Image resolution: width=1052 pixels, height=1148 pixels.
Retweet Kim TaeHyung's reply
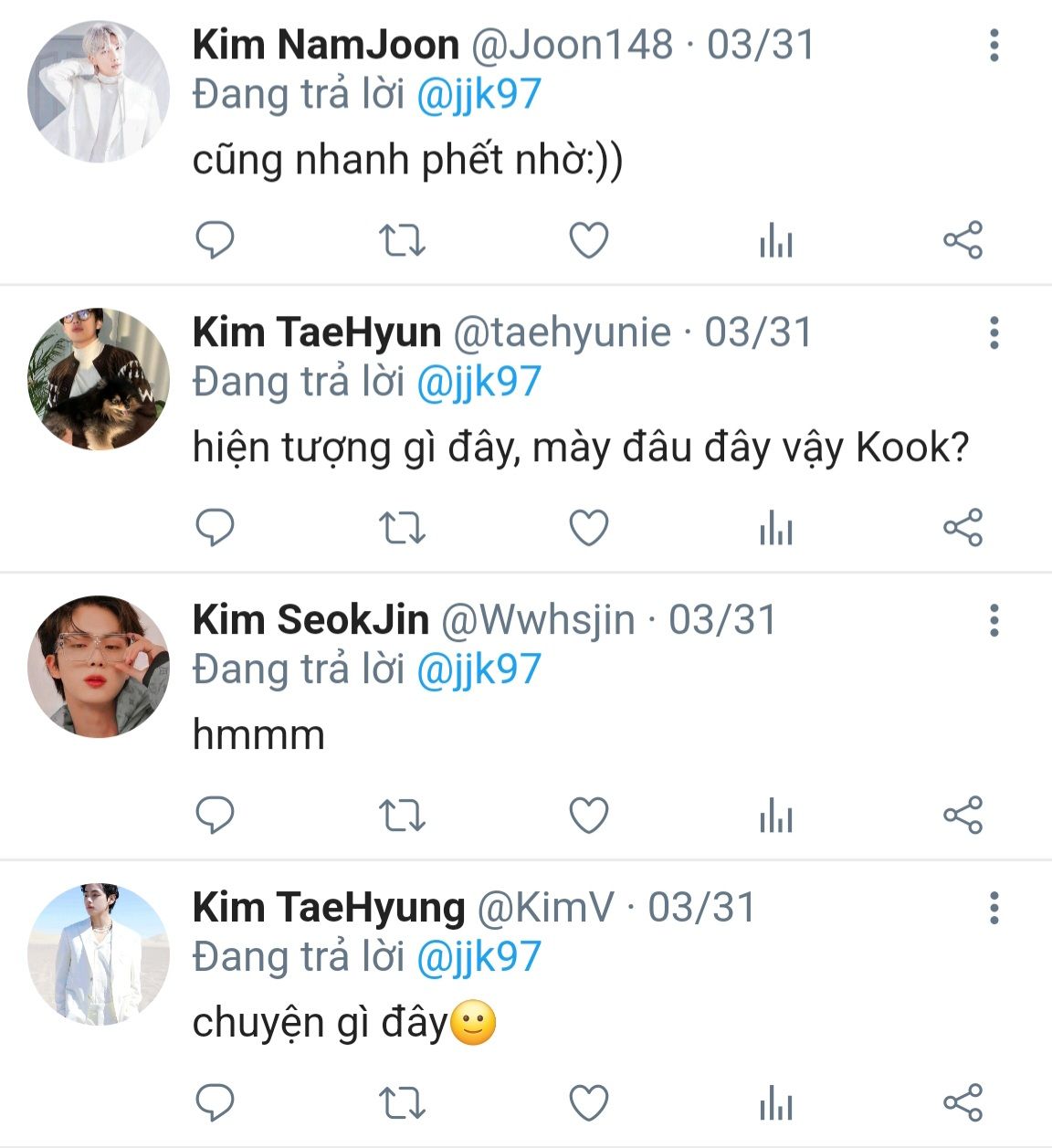pos(402,1103)
